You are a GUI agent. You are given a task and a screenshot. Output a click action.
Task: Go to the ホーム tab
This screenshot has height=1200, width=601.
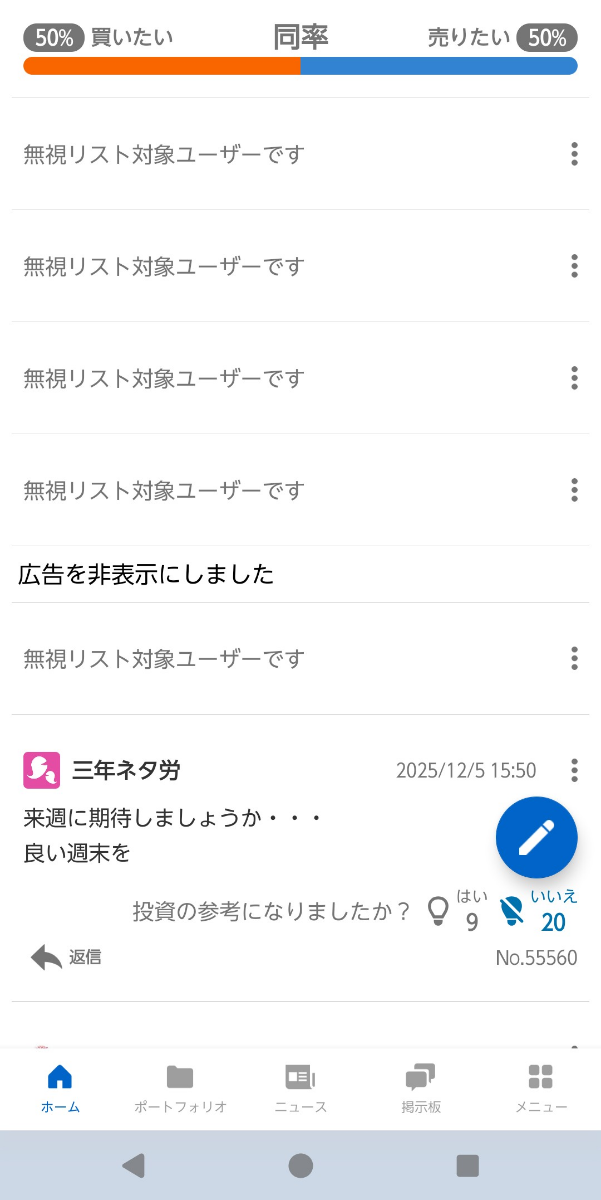tap(60, 1087)
